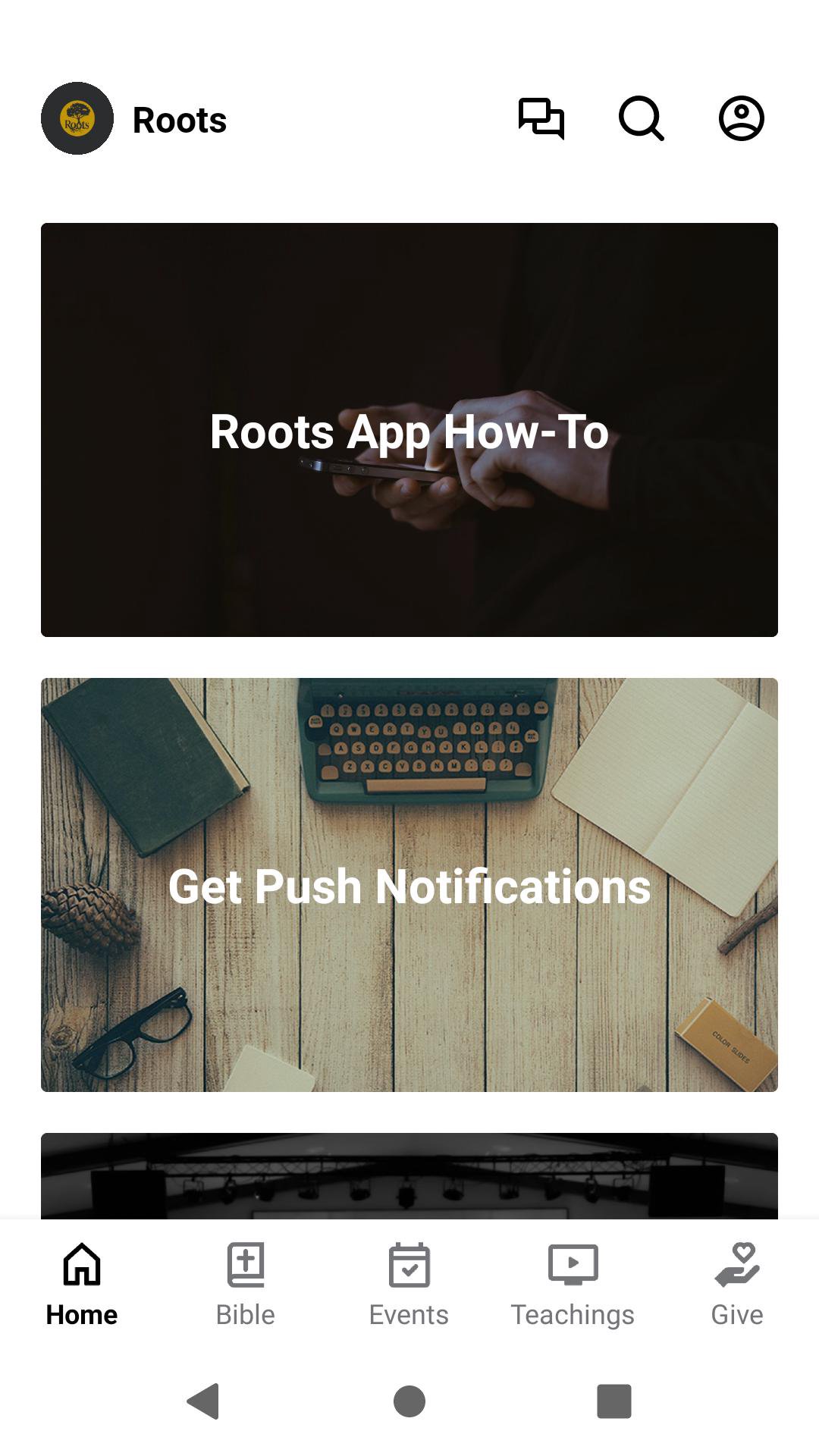Select the Give tab
The image size is (819, 1456).
(x=737, y=1283)
